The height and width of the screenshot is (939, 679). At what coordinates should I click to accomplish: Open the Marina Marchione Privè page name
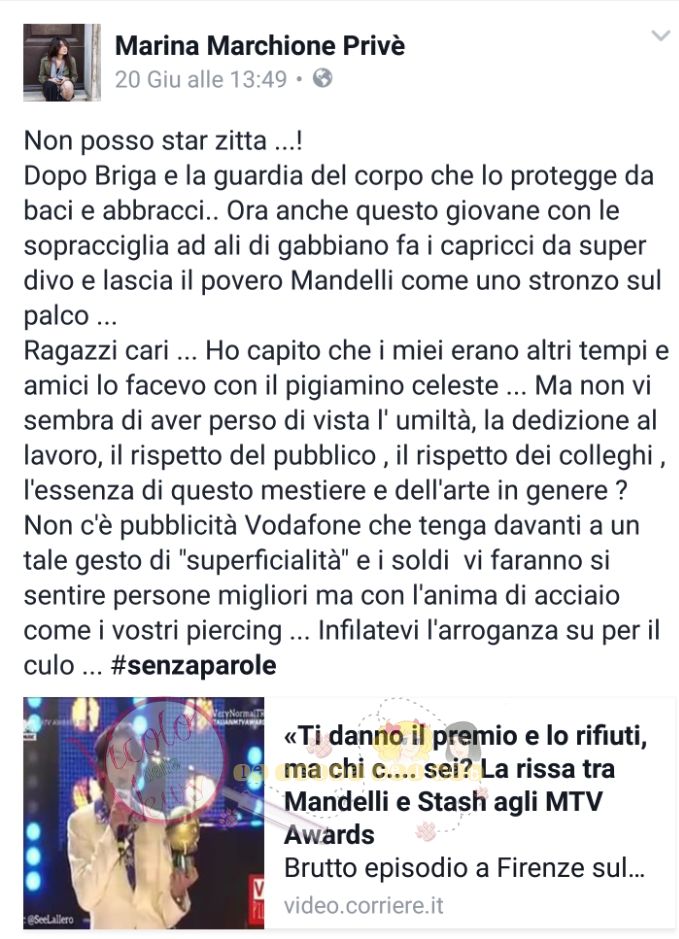click(260, 44)
